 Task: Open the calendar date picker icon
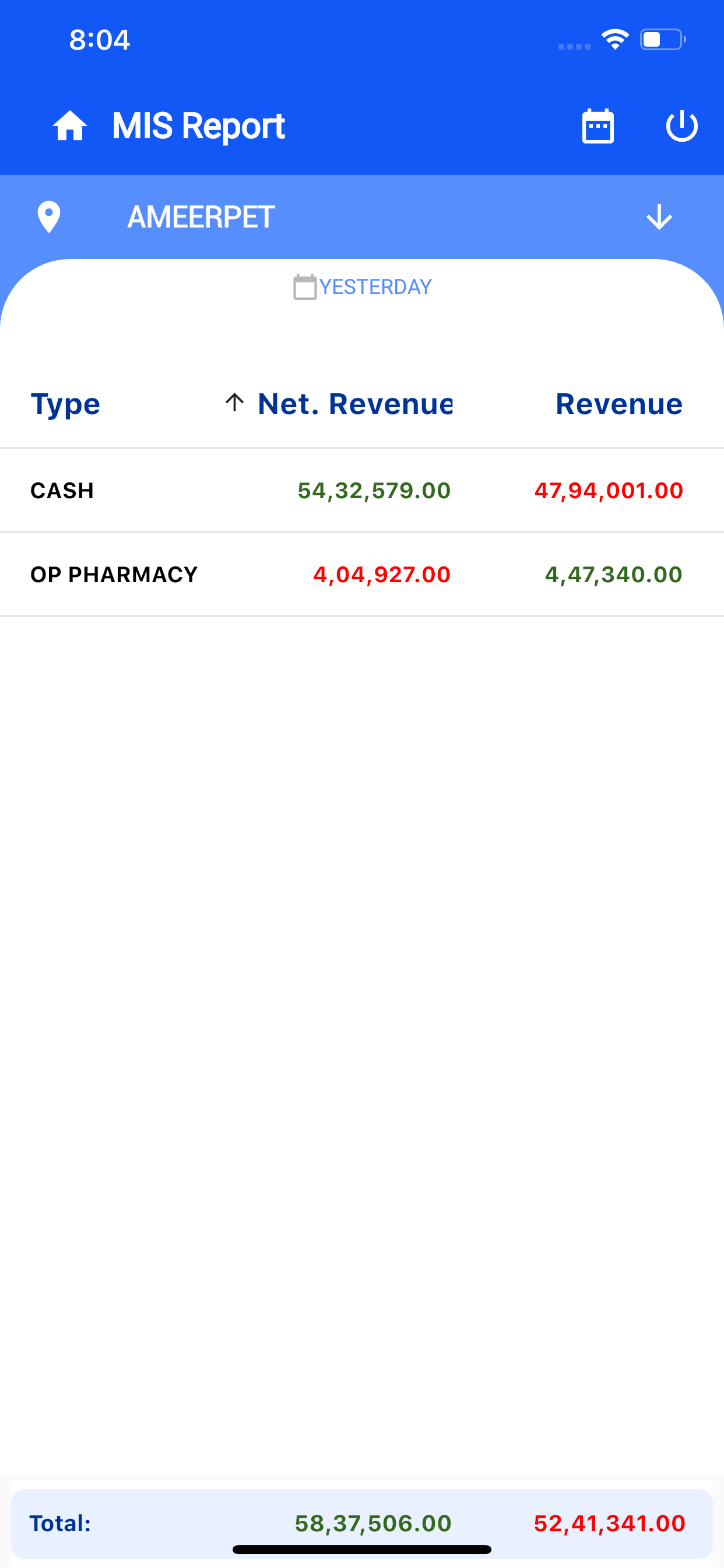(598, 126)
